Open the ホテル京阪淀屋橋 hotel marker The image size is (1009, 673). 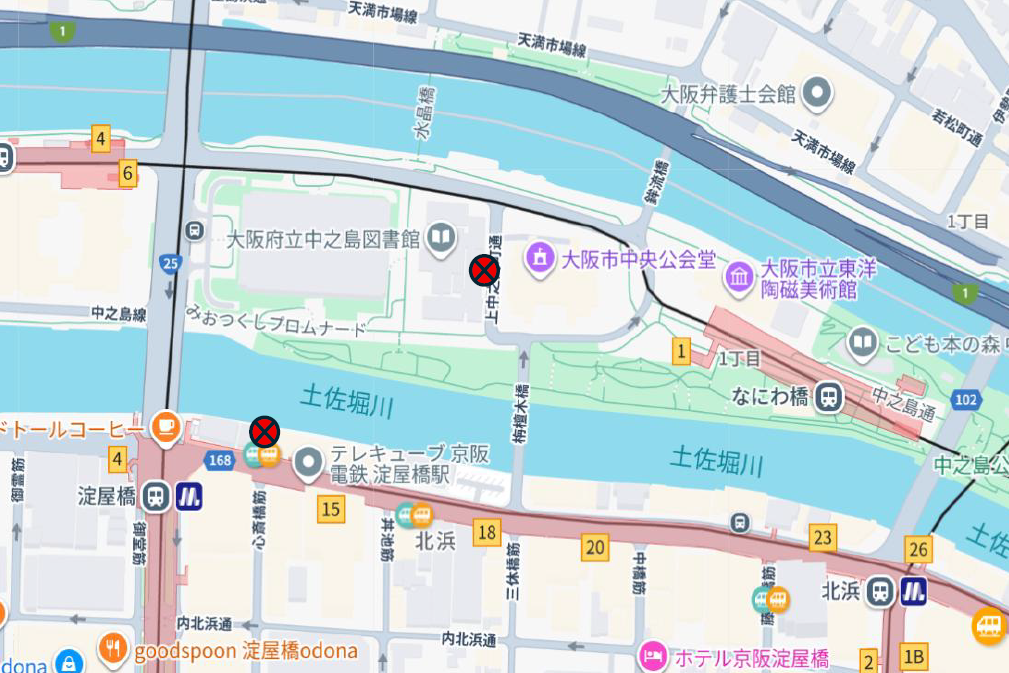click(x=653, y=657)
